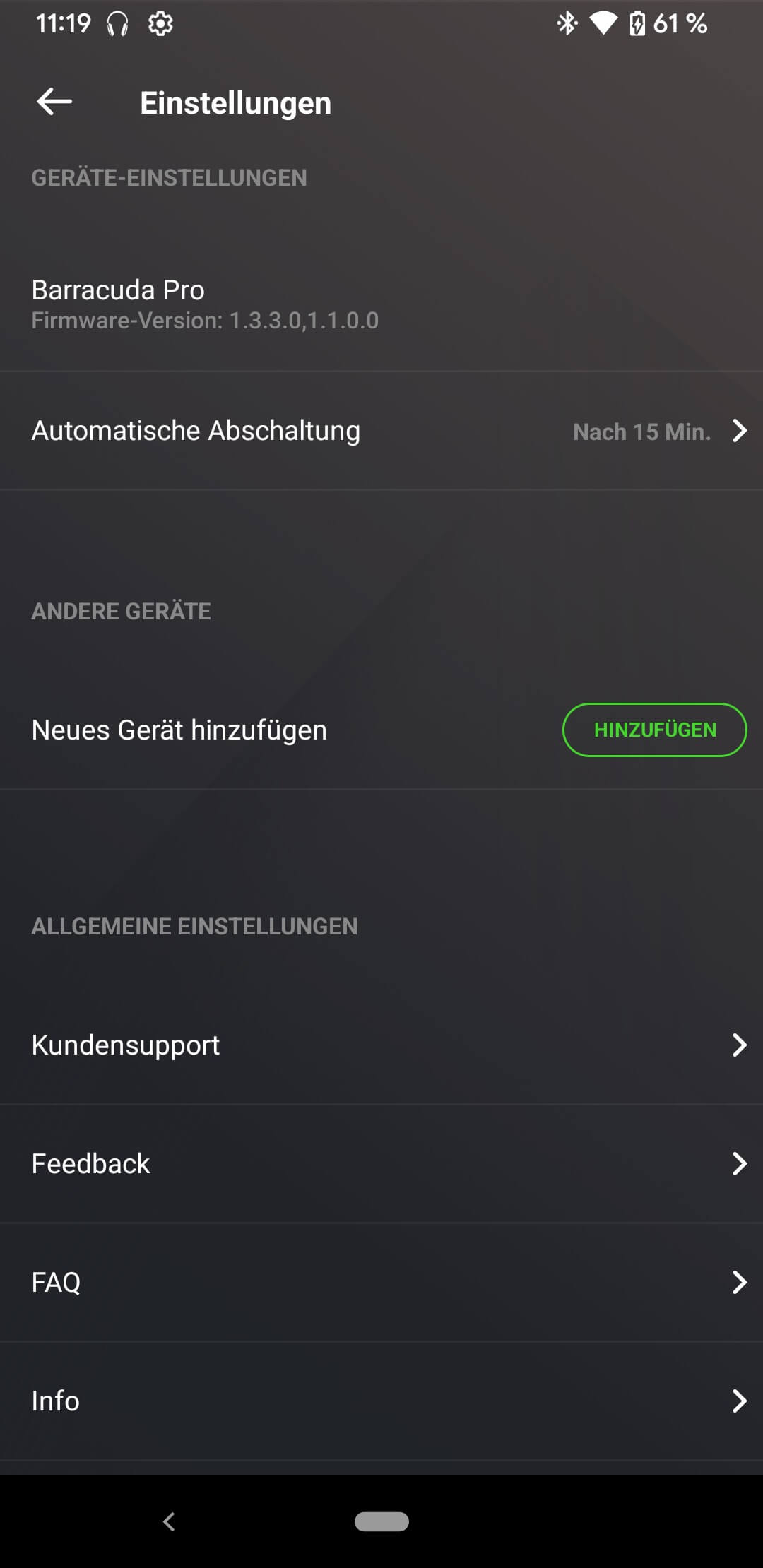
Task: Open Automatische Abschaltung setting
Action: pyautogui.click(x=381, y=431)
